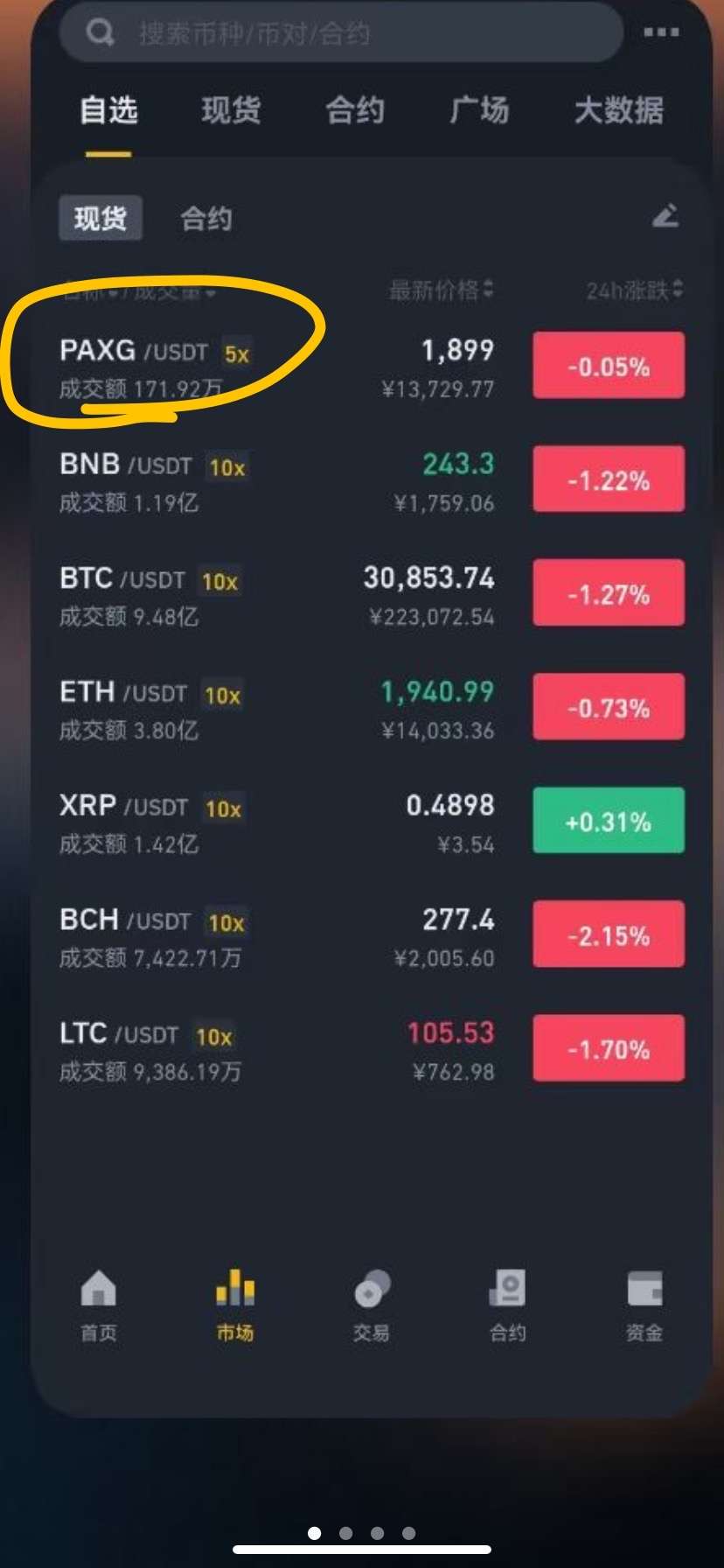Image resolution: width=724 pixels, height=1568 pixels.
Task: Switch to the 广场 top tab
Action: pos(479,110)
